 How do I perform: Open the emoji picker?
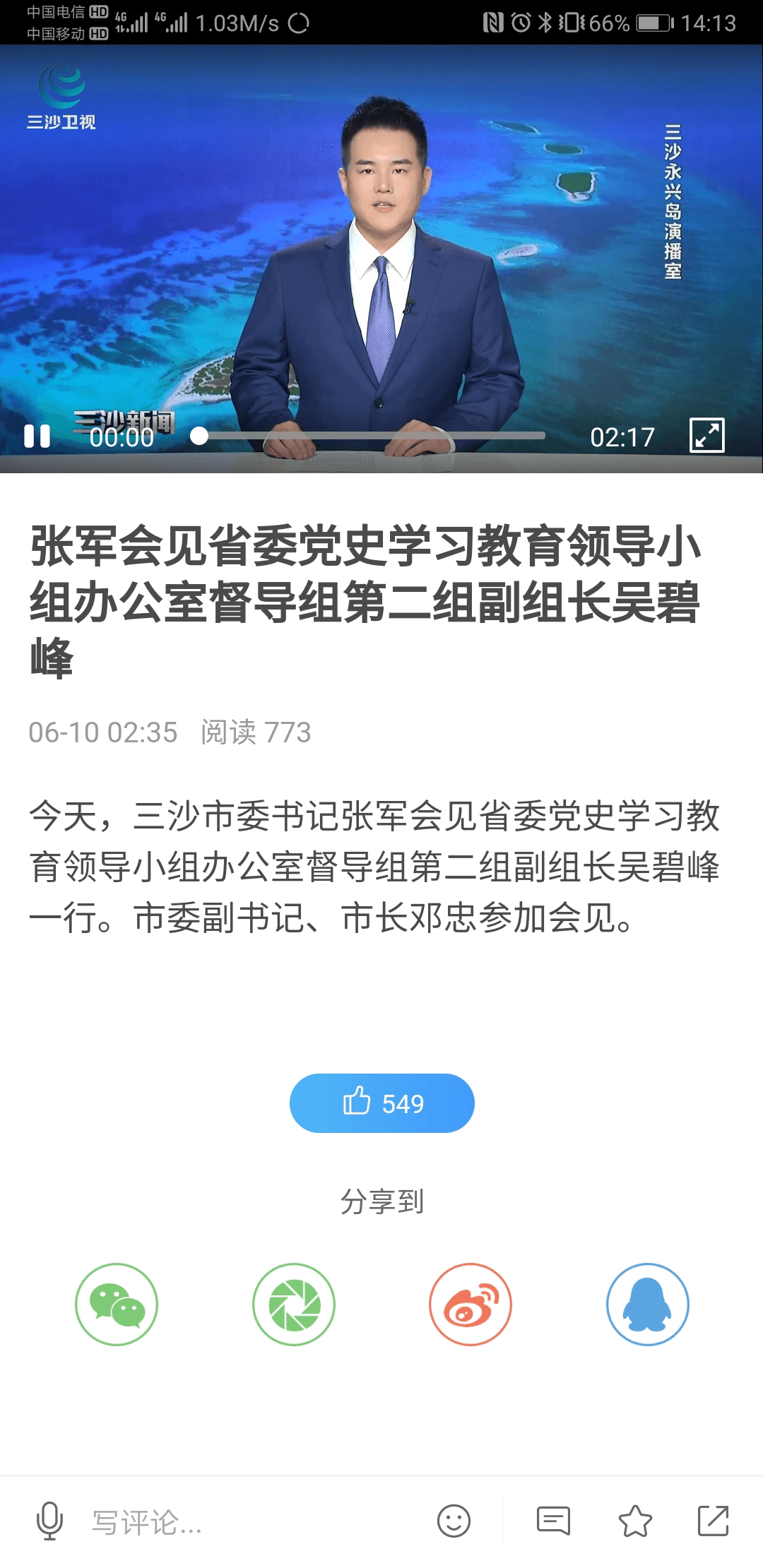[x=454, y=1521]
